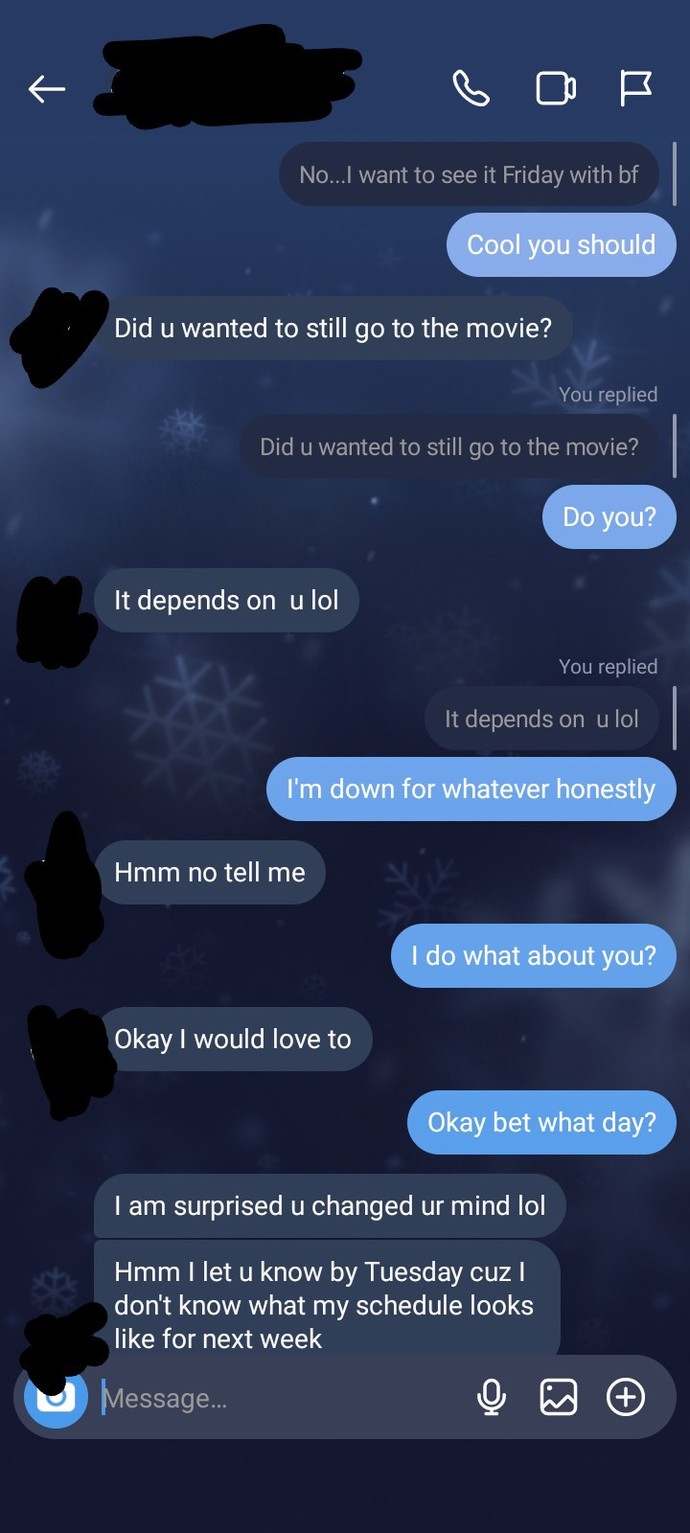
Task: Open the camera from the message bar
Action: 56,1396
